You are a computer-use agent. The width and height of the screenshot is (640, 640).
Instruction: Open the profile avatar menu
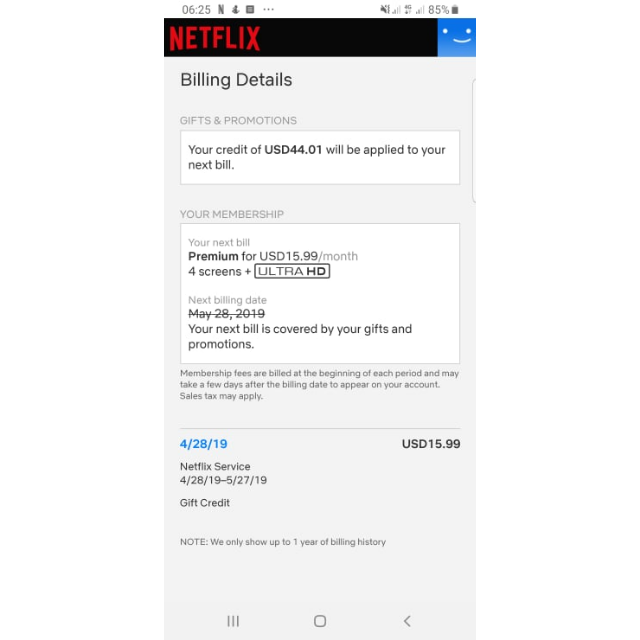(x=457, y=37)
